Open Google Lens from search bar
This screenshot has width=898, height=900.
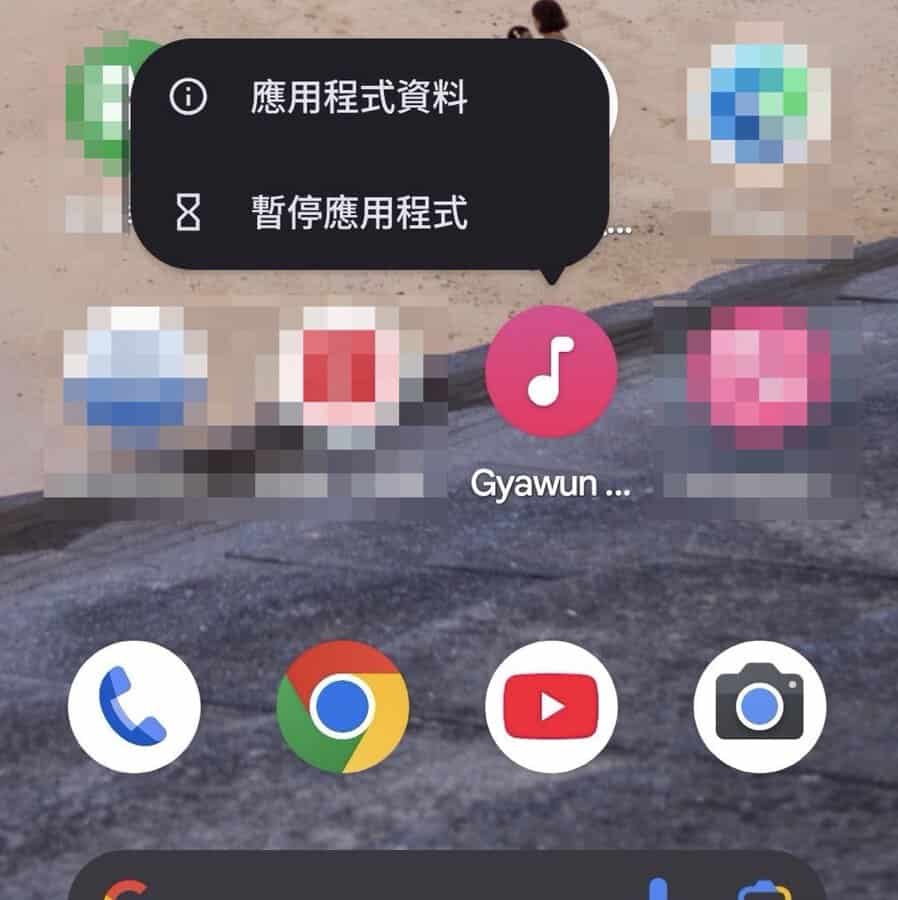pos(763,888)
